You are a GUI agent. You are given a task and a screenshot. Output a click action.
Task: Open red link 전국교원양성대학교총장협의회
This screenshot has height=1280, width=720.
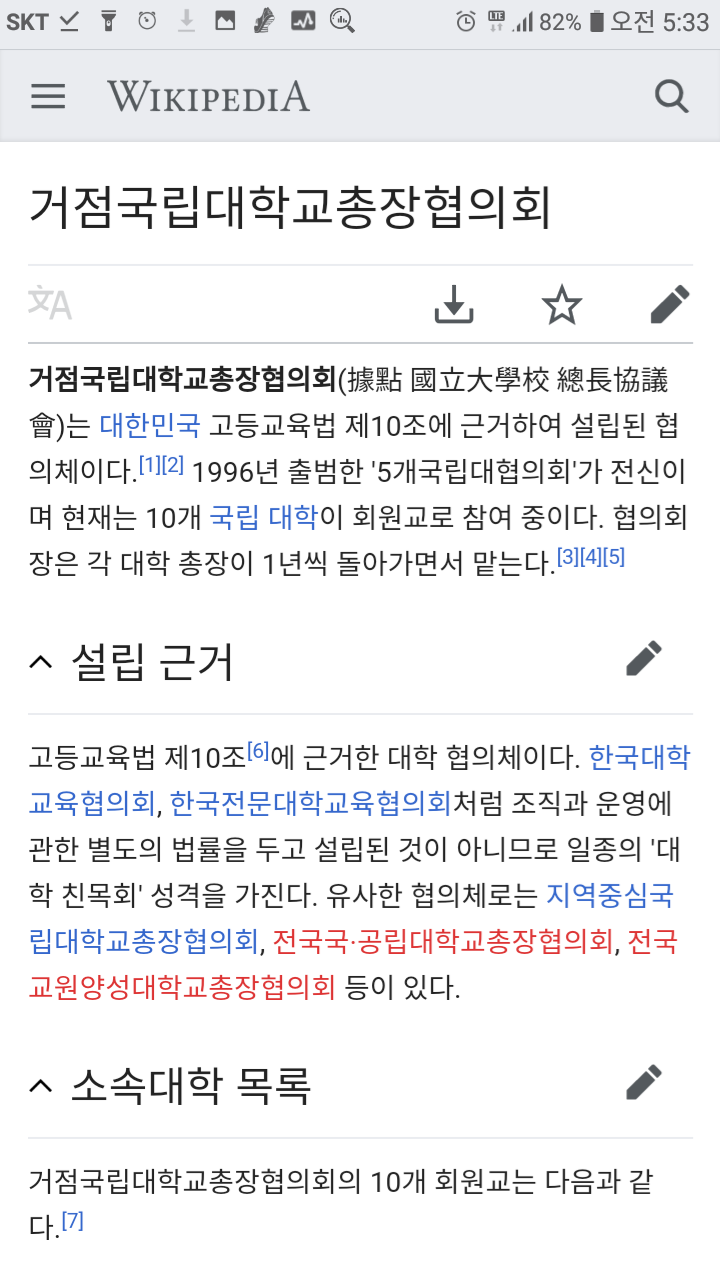(x=180, y=986)
